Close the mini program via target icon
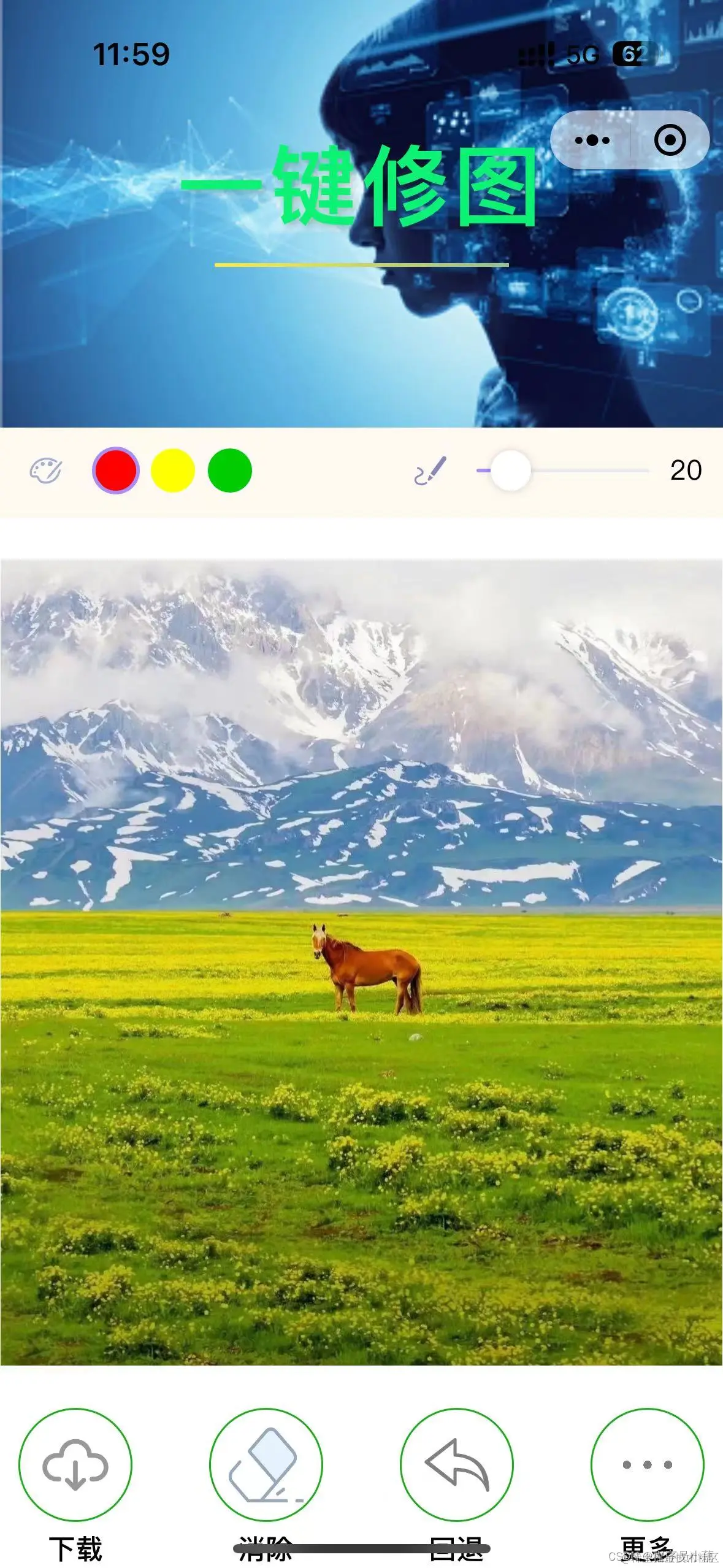Viewport: 723px width, 1568px height. coord(670,140)
